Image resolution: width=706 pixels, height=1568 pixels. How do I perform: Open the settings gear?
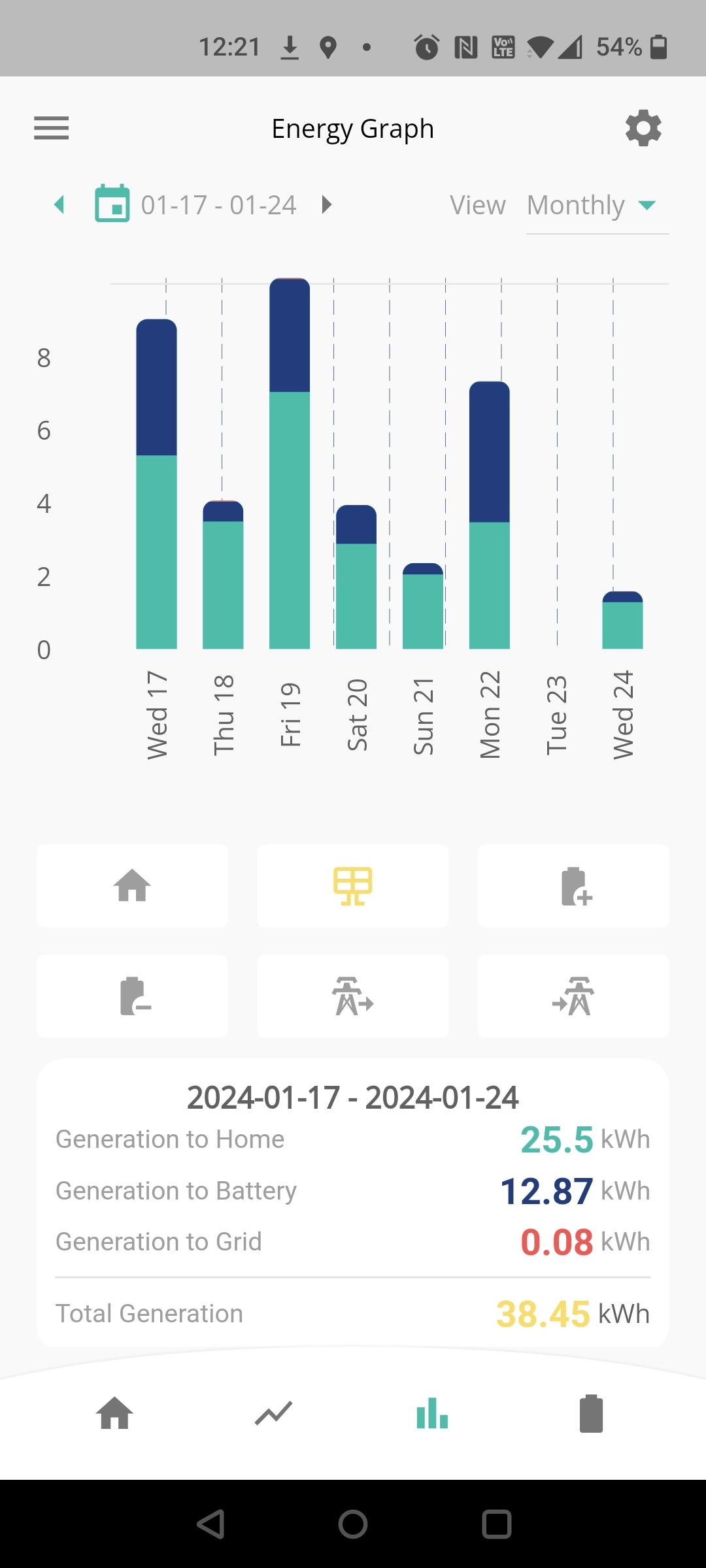tap(643, 128)
